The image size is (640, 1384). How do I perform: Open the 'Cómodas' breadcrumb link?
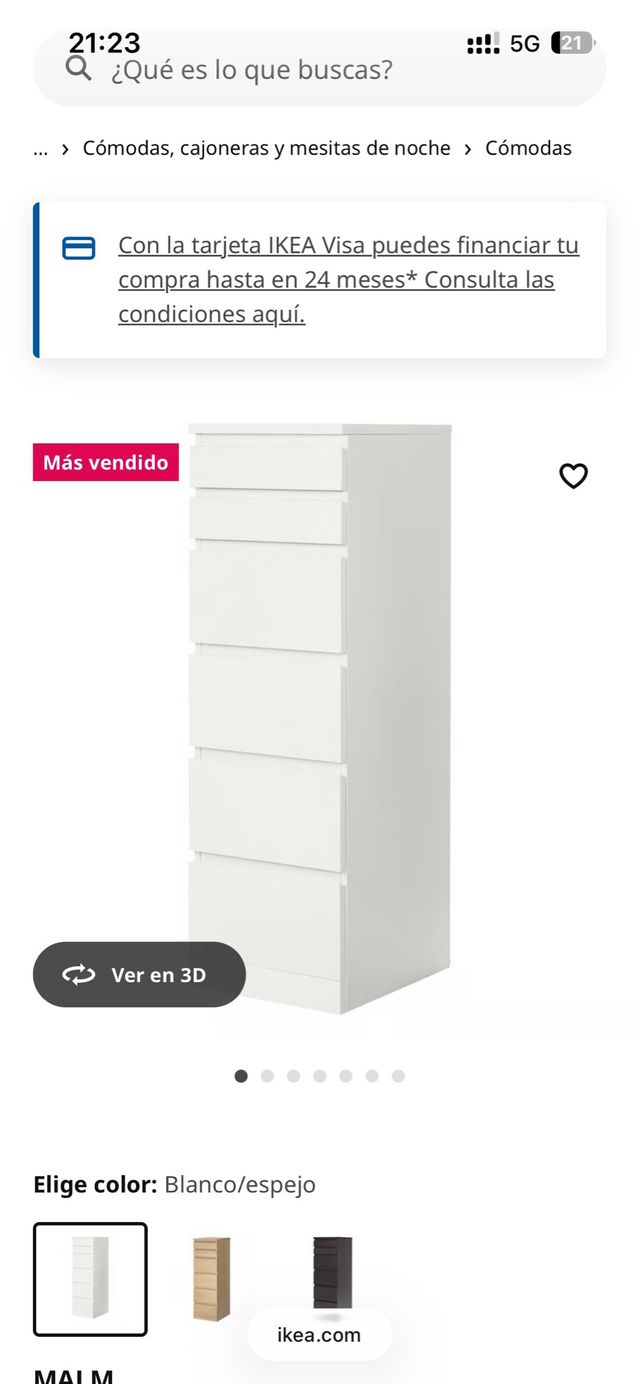(528, 148)
